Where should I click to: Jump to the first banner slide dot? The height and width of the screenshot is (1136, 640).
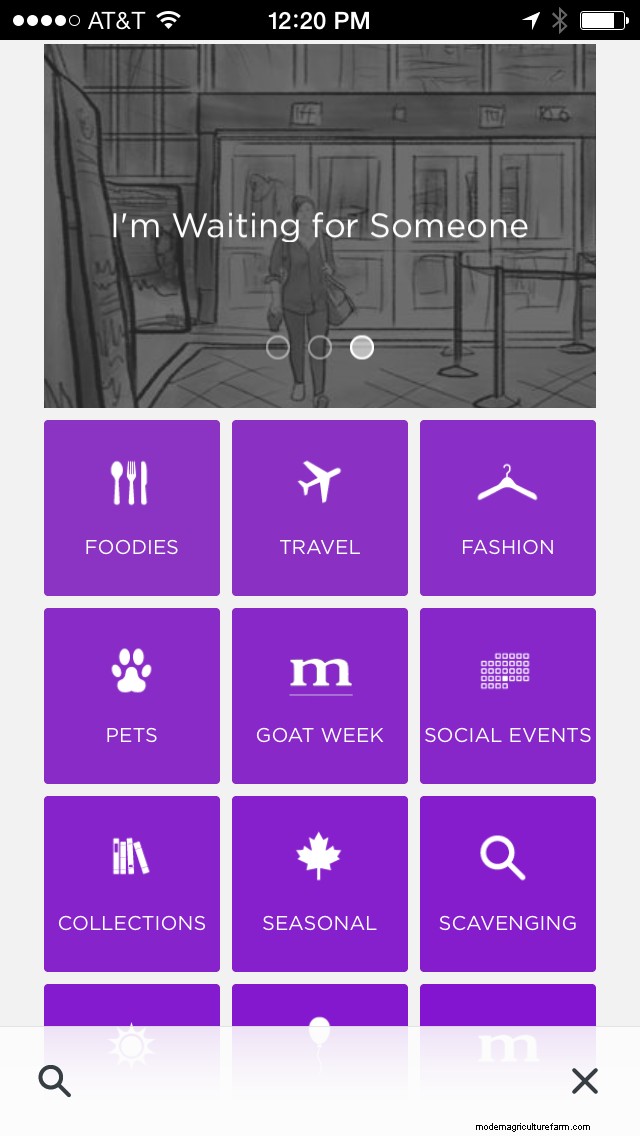pos(278,347)
